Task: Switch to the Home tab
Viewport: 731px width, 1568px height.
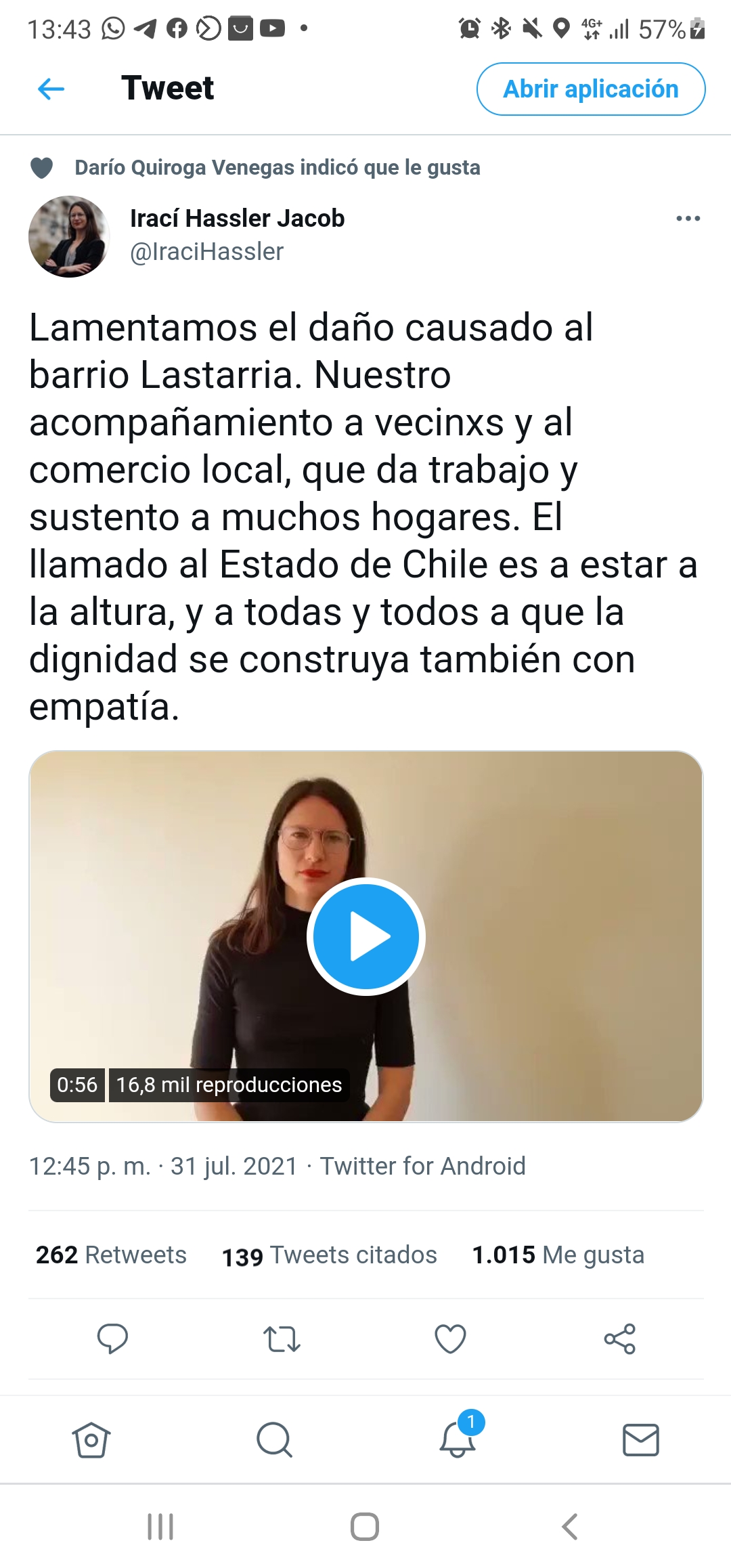Action: (91, 1439)
